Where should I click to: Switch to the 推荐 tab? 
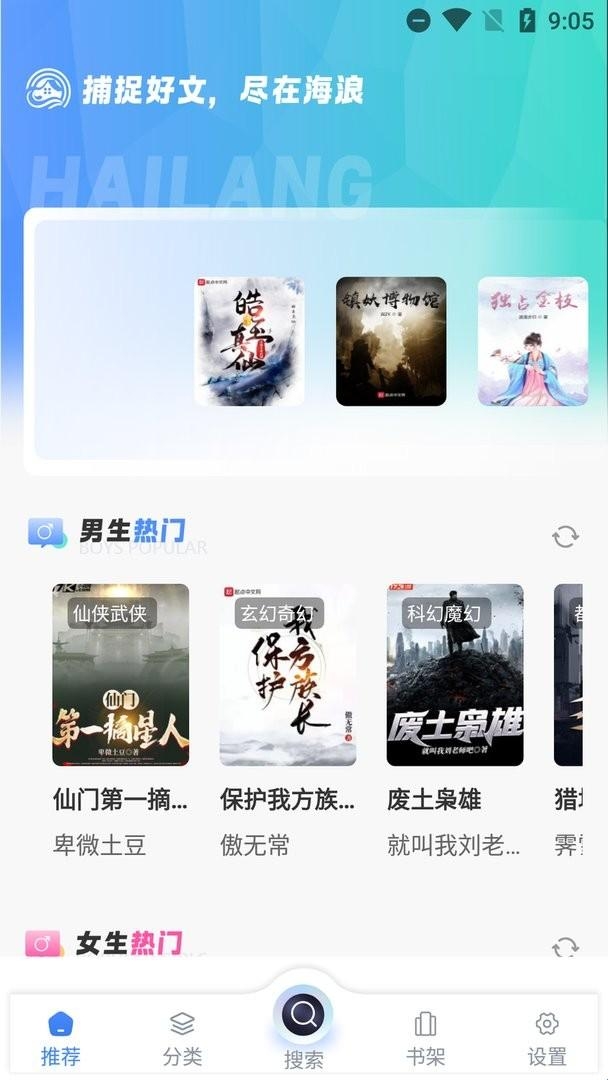[x=61, y=1038]
